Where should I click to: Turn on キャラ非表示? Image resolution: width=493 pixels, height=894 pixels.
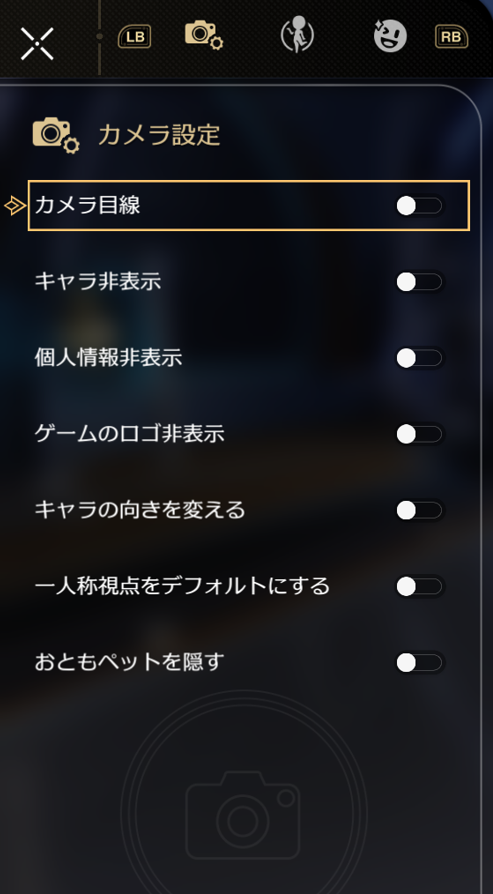[419, 282]
